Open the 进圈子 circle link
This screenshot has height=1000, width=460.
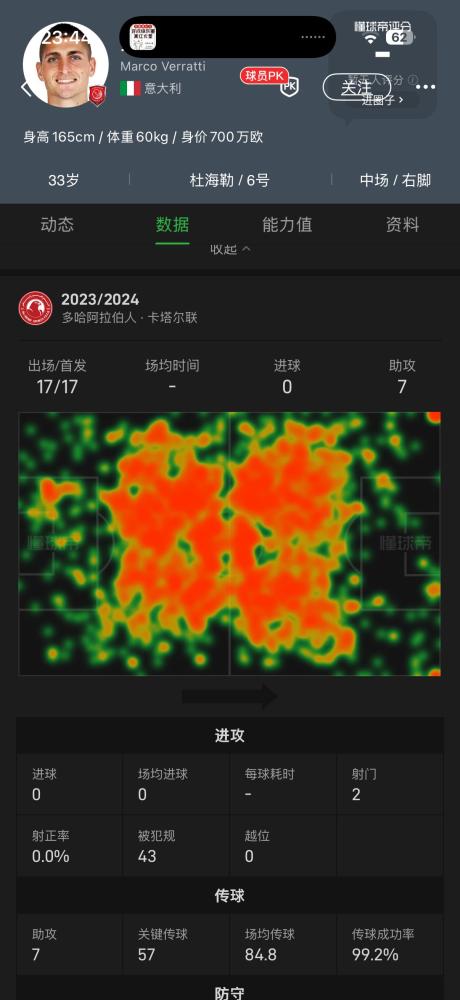coord(383,99)
